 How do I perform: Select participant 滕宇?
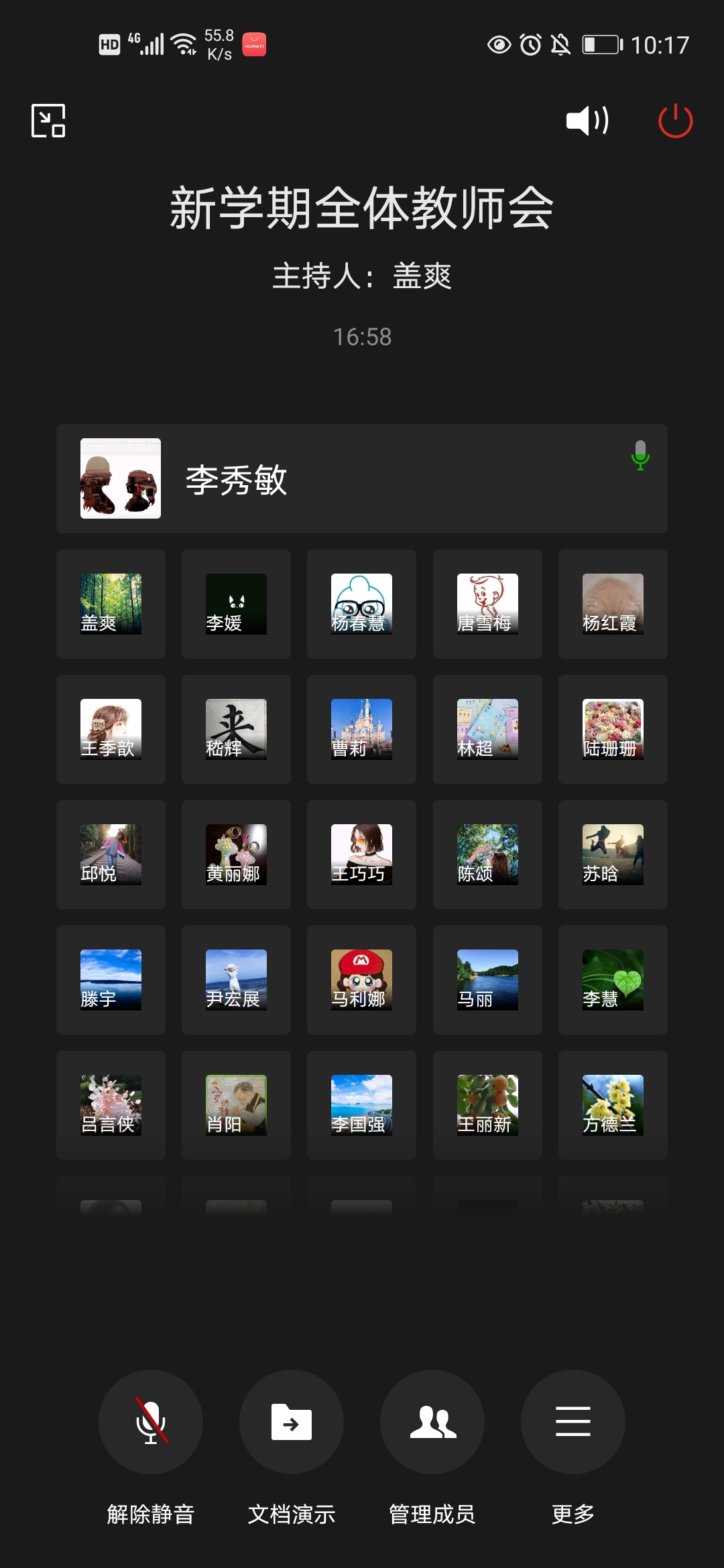click(x=111, y=980)
